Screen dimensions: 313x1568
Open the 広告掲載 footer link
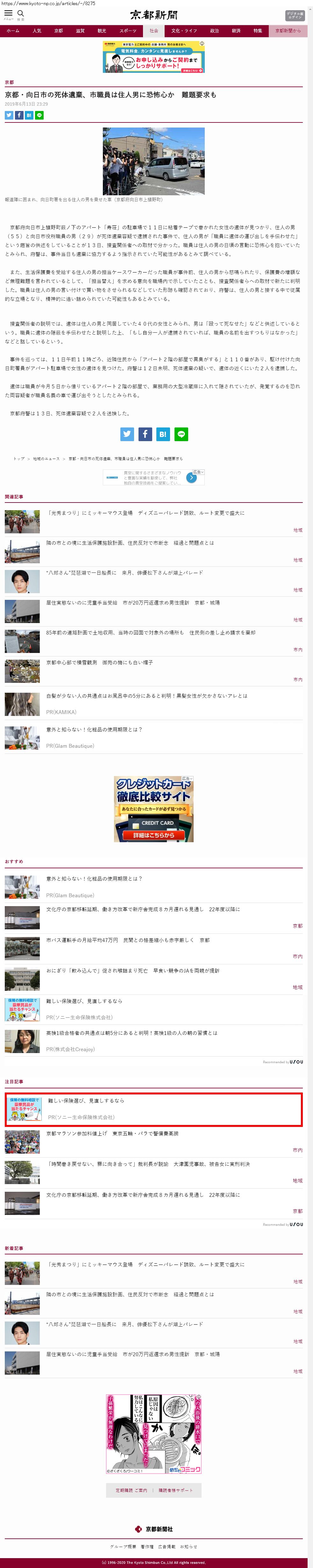pos(166,1546)
